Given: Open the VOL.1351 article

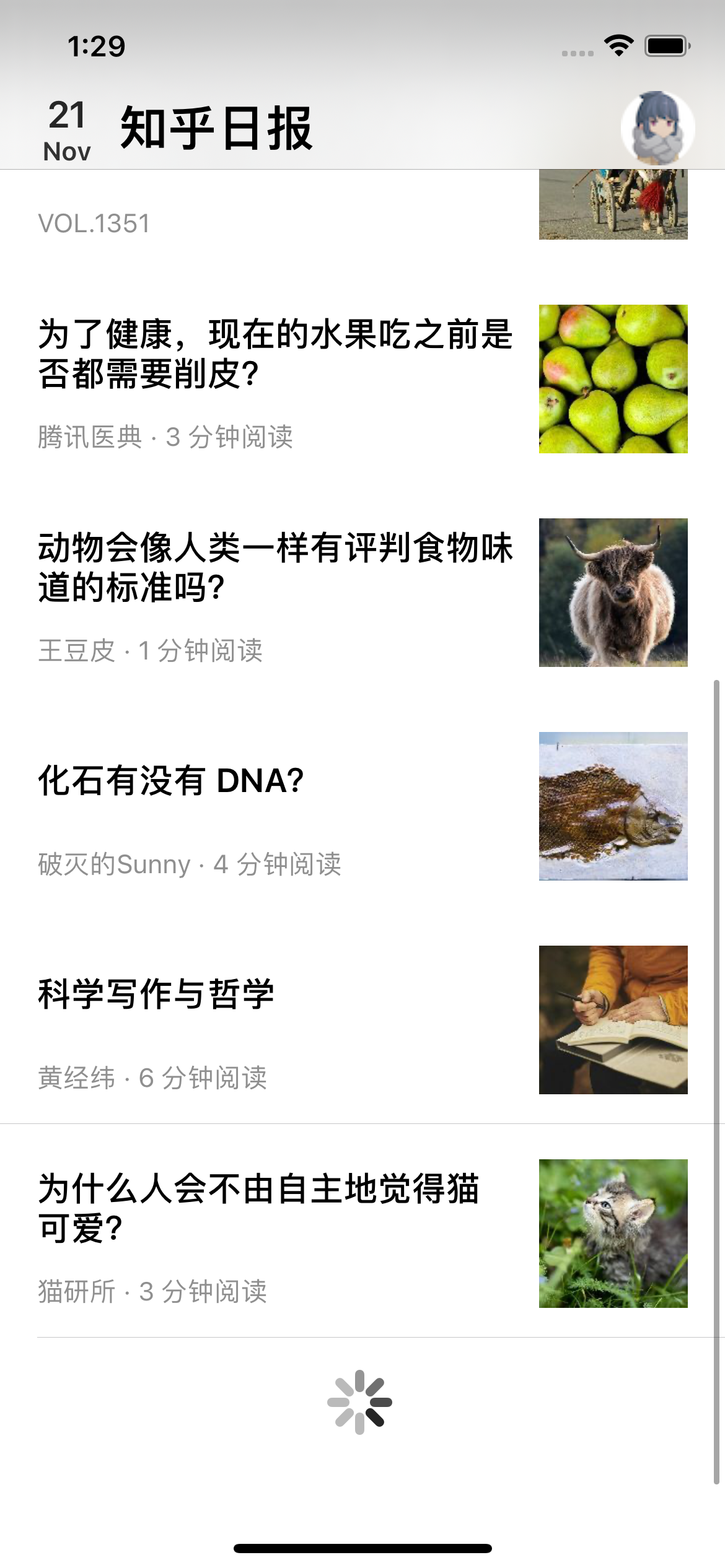Looking at the screenshot, I should [x=94, y=224].
